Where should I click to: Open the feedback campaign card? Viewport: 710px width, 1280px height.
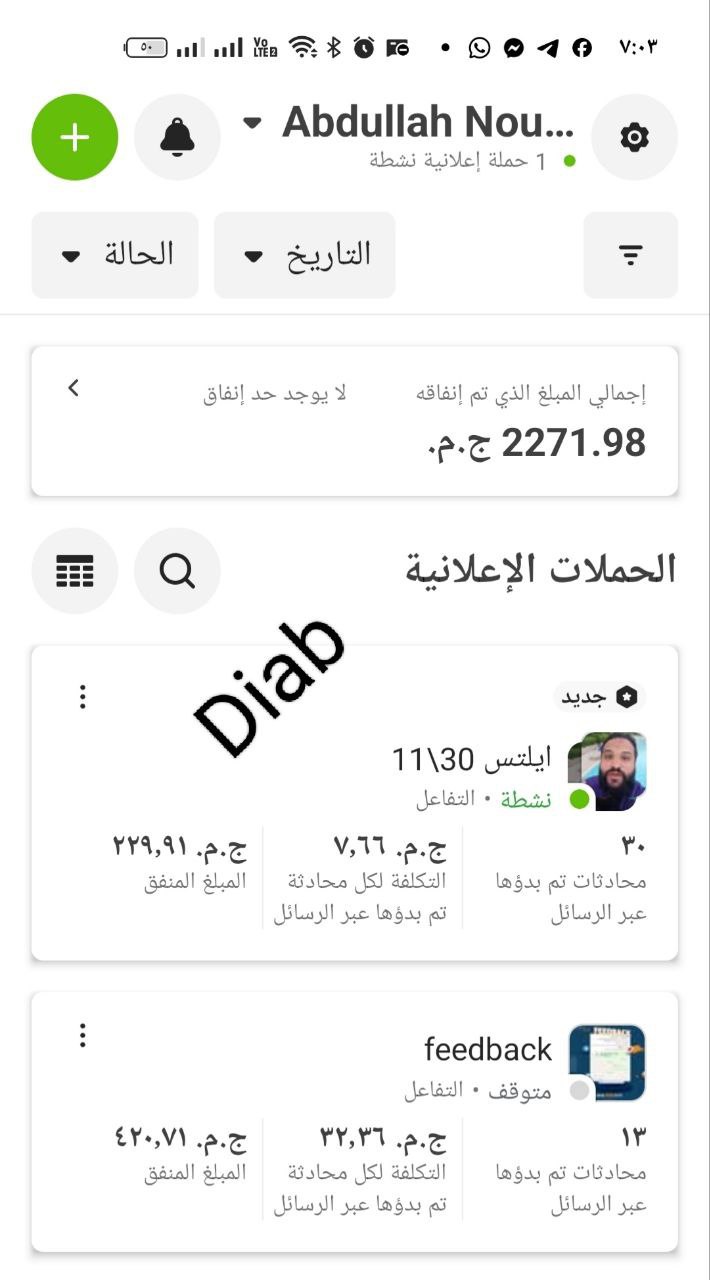[355, 1121]
